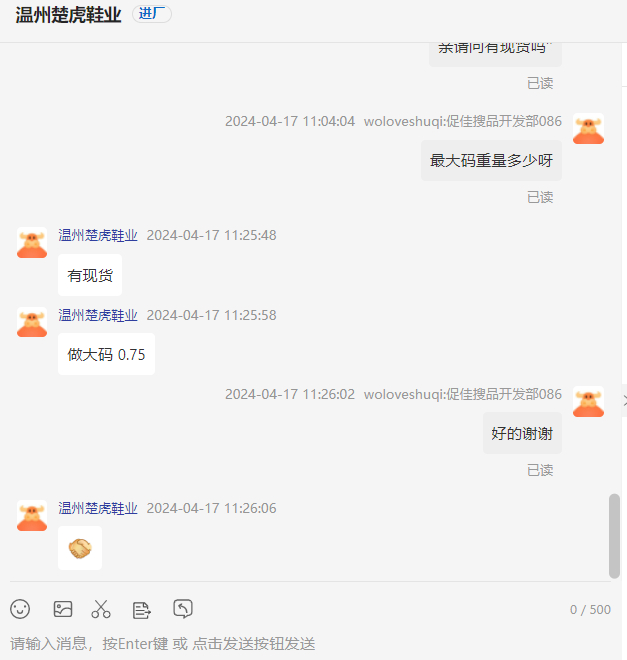Viewport: 627px width, 660px height.
Task: Tap the 进厂 badge beside the shop name
Action: (152, 14)
